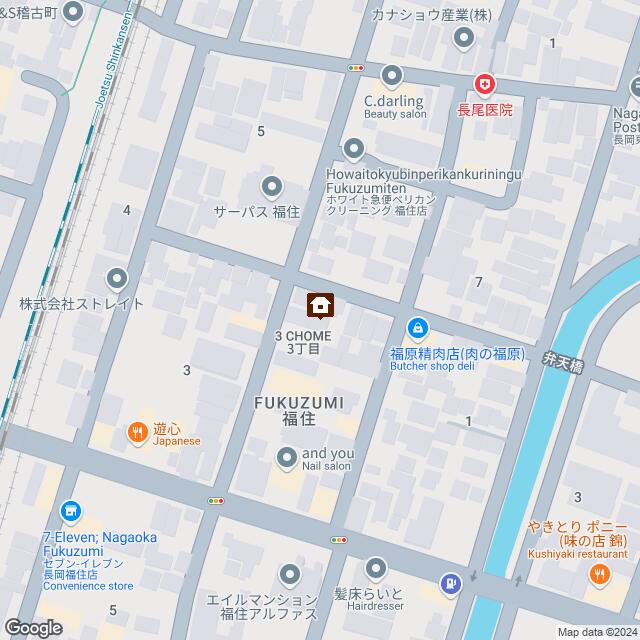This screenshot has height=640, width=640.
Task: Open 株式会社ストレイト location pin
Action: pyautogui.click(x=118, y=279)
